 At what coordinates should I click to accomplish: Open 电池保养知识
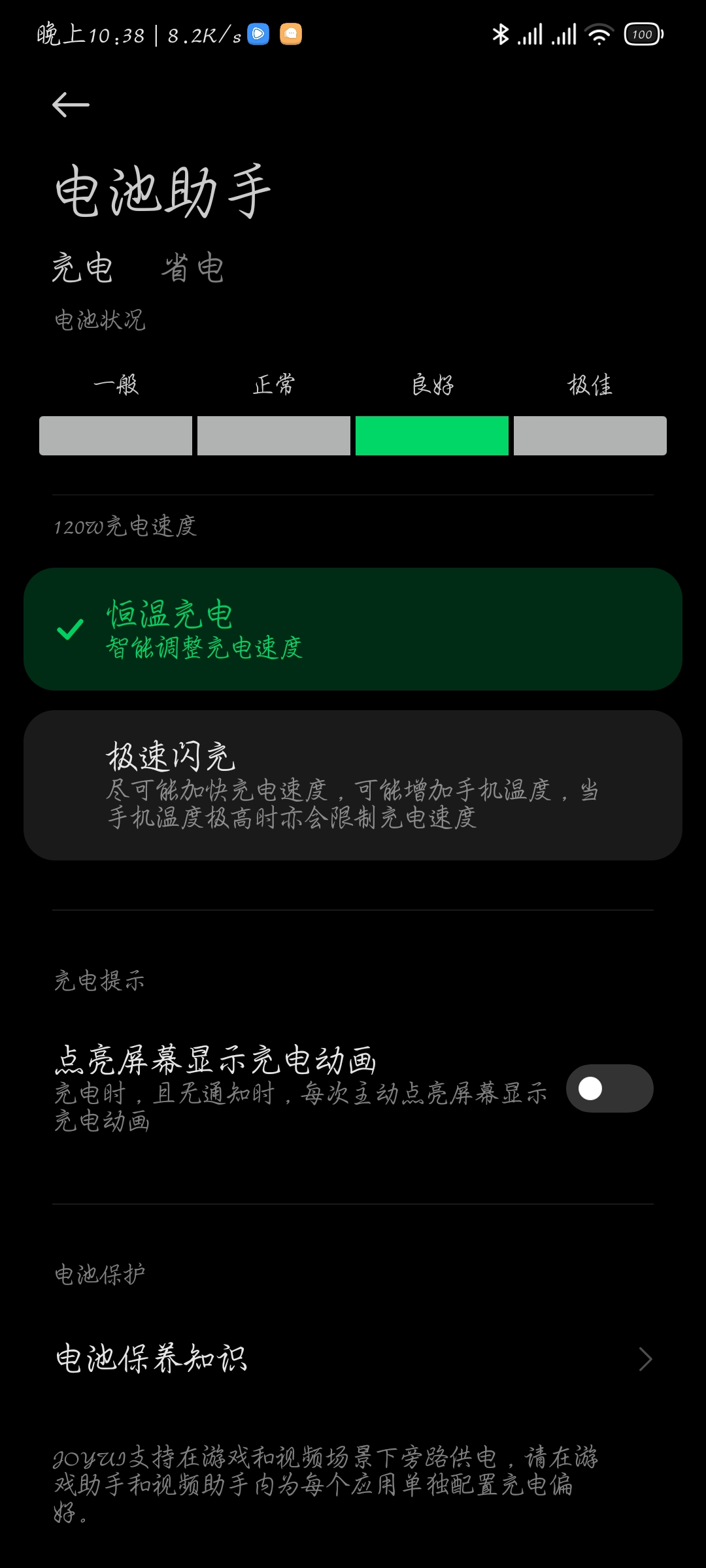[x=353, y=1360]
